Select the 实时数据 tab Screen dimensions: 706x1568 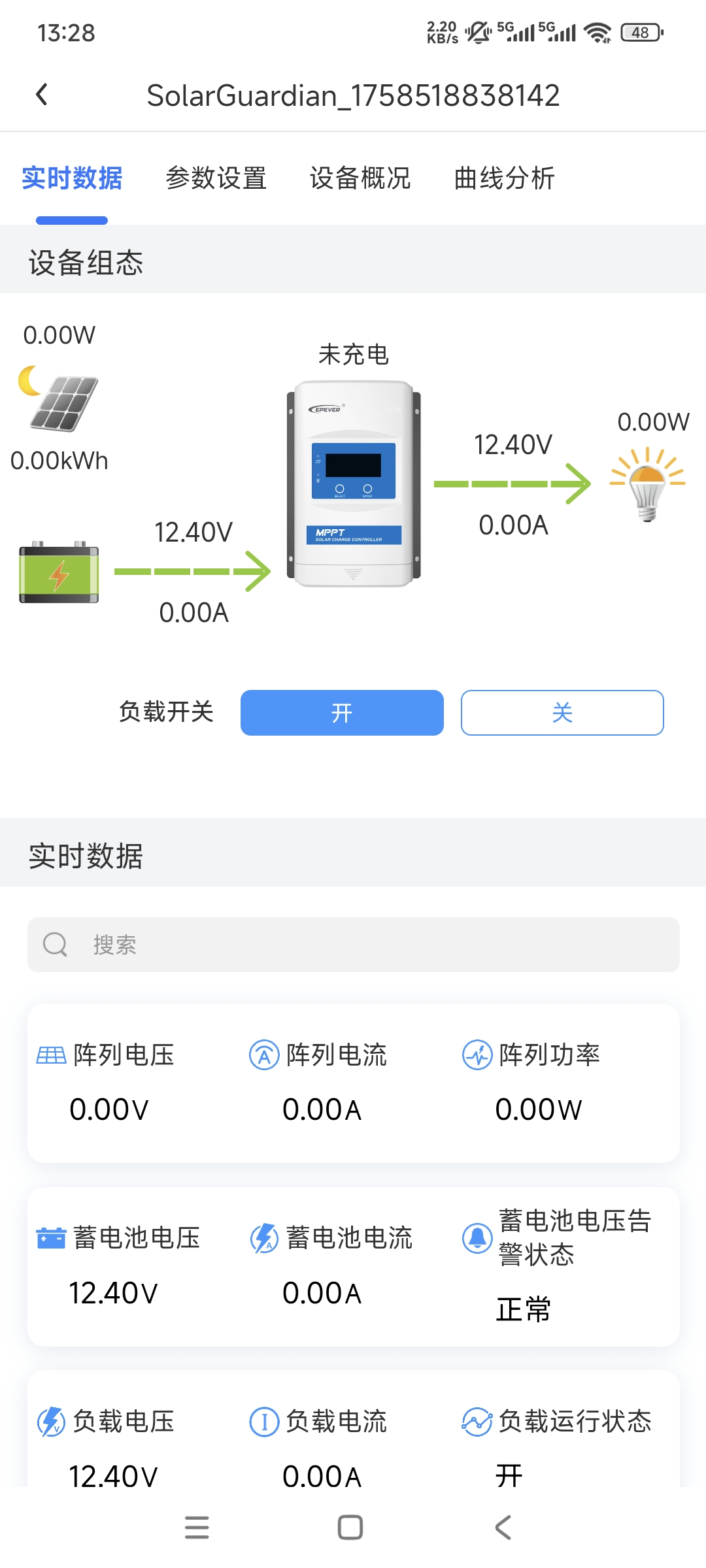72,178
